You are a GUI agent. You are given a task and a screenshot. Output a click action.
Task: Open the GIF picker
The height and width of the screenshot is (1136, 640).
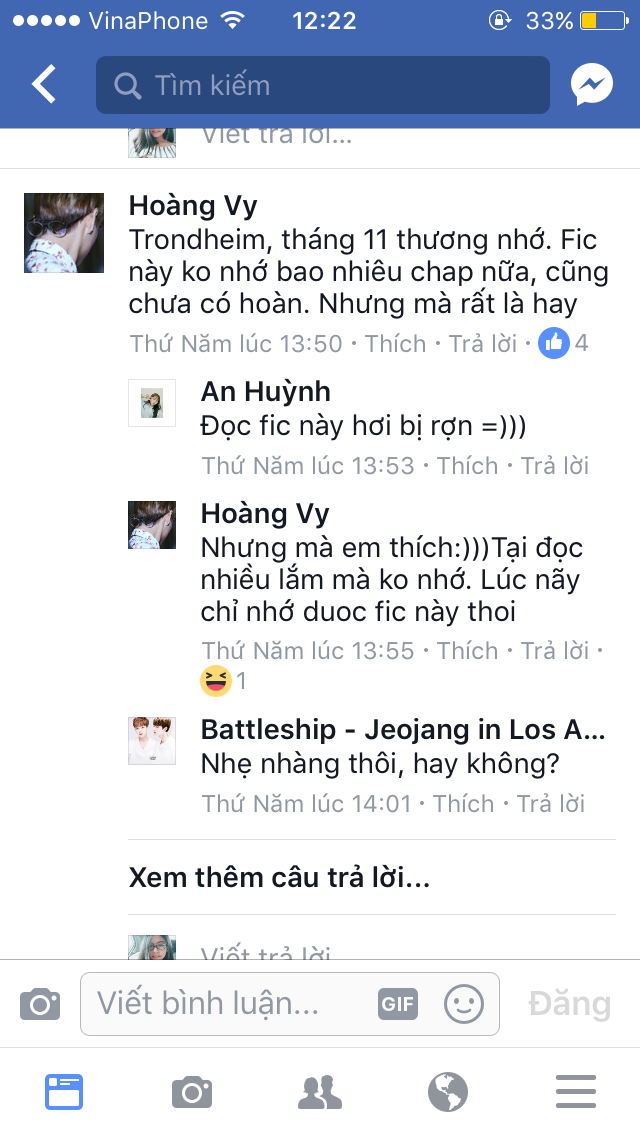pos(397,1004)
